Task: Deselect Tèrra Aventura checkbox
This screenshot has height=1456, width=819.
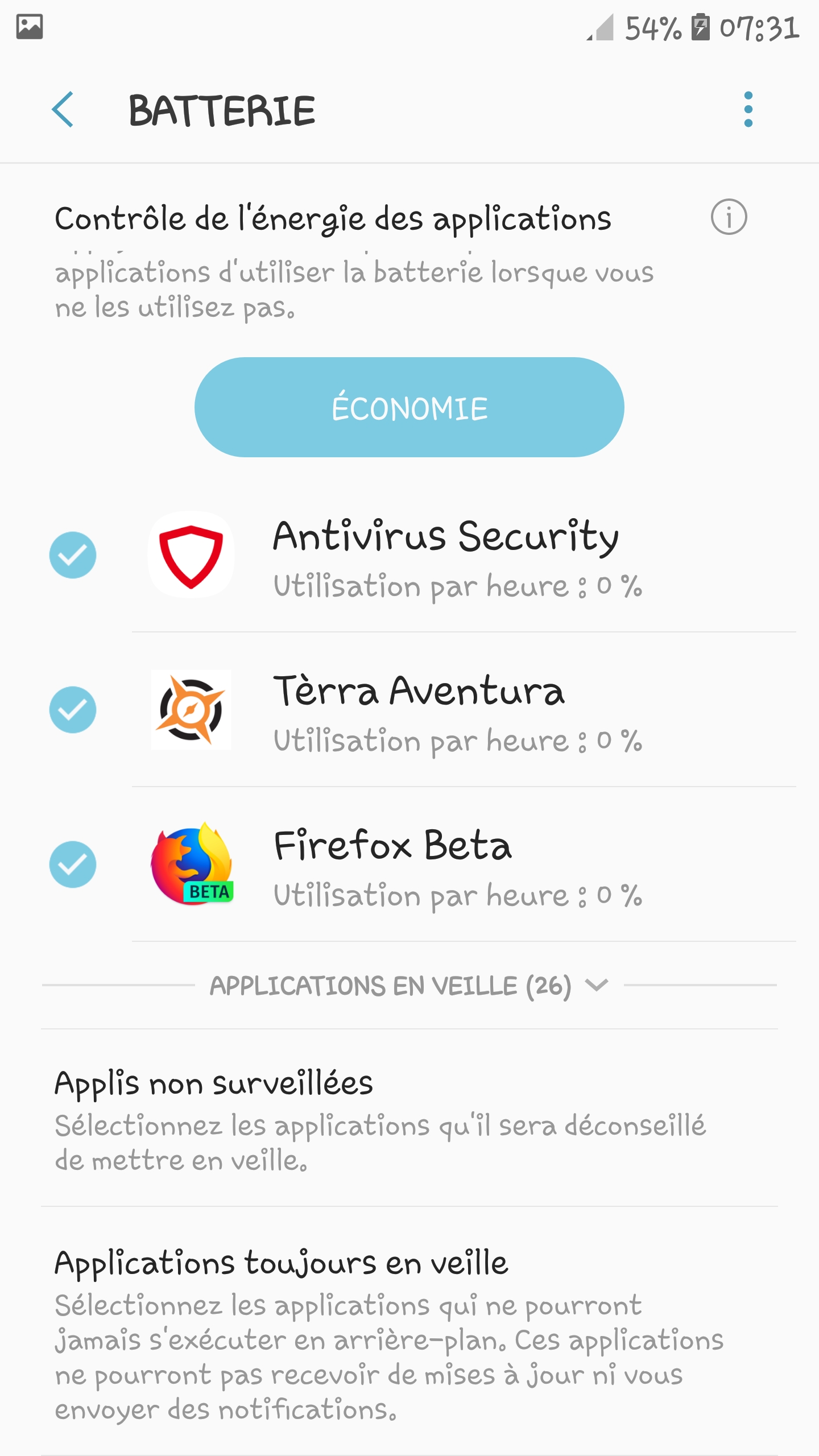Action: [x=73, y=710]
